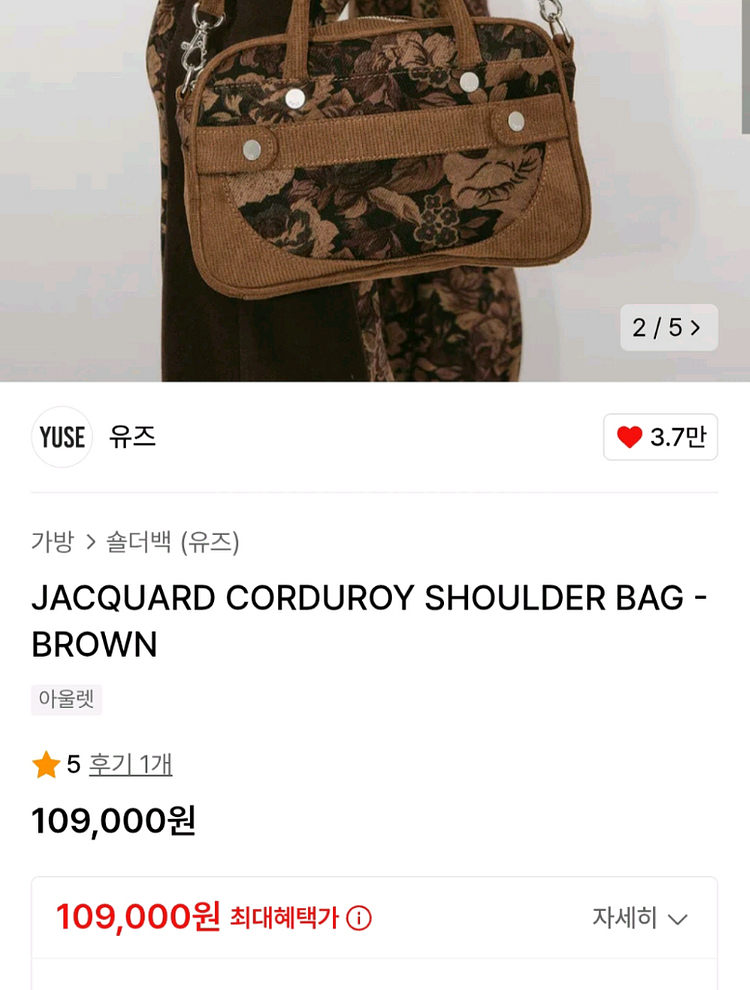750x990 pixels.
Task: Open the 유즈 brand page
Action: (132, 437)
